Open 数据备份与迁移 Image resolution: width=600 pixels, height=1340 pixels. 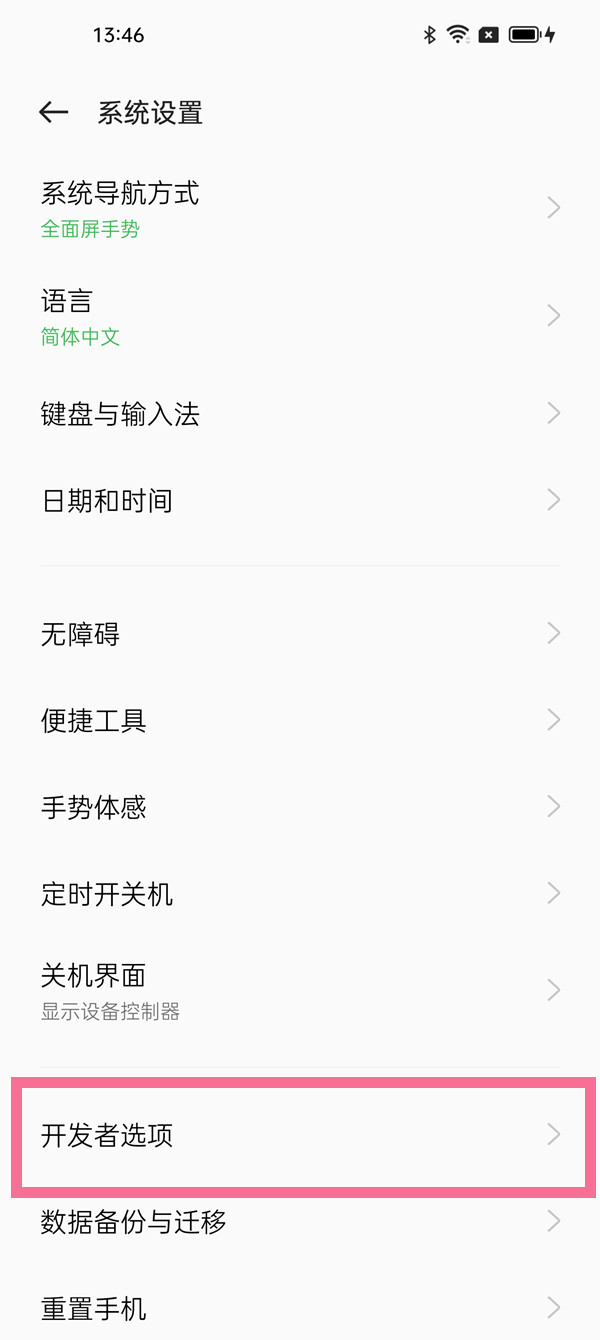[300, 1221]
